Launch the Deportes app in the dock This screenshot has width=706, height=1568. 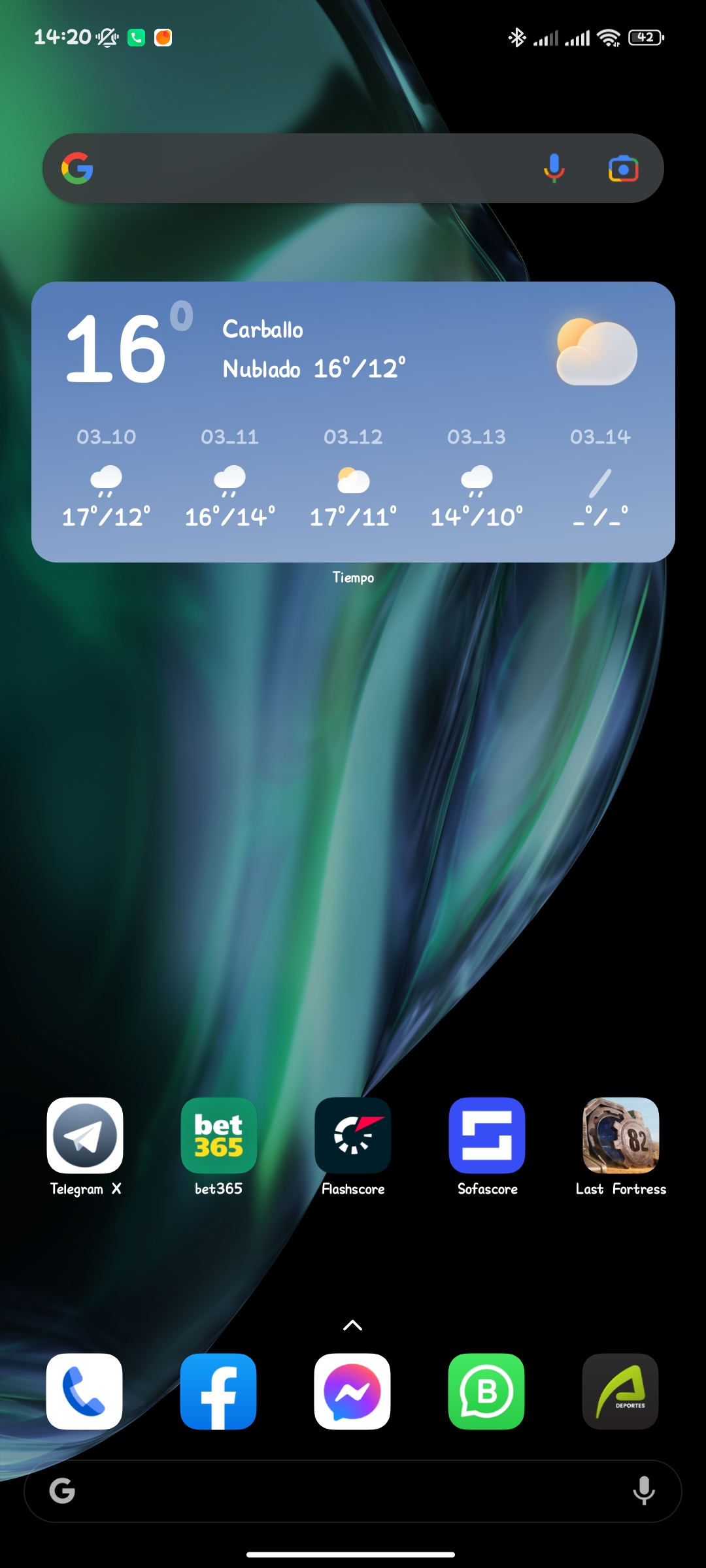[620, 1392]
